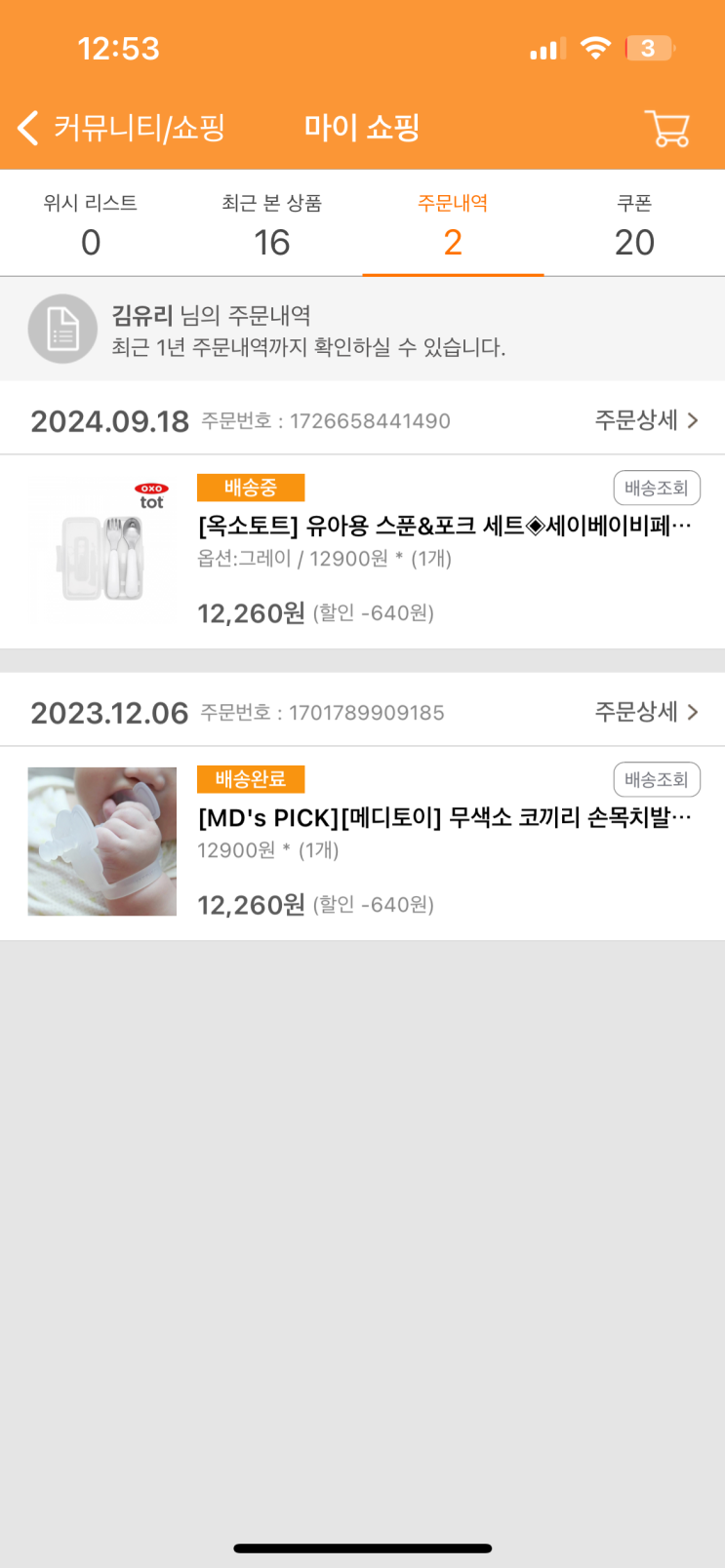Check 배송조회 for the 메디토이 teether
This screenshot has width=725, height=1568.
(656, 779)
